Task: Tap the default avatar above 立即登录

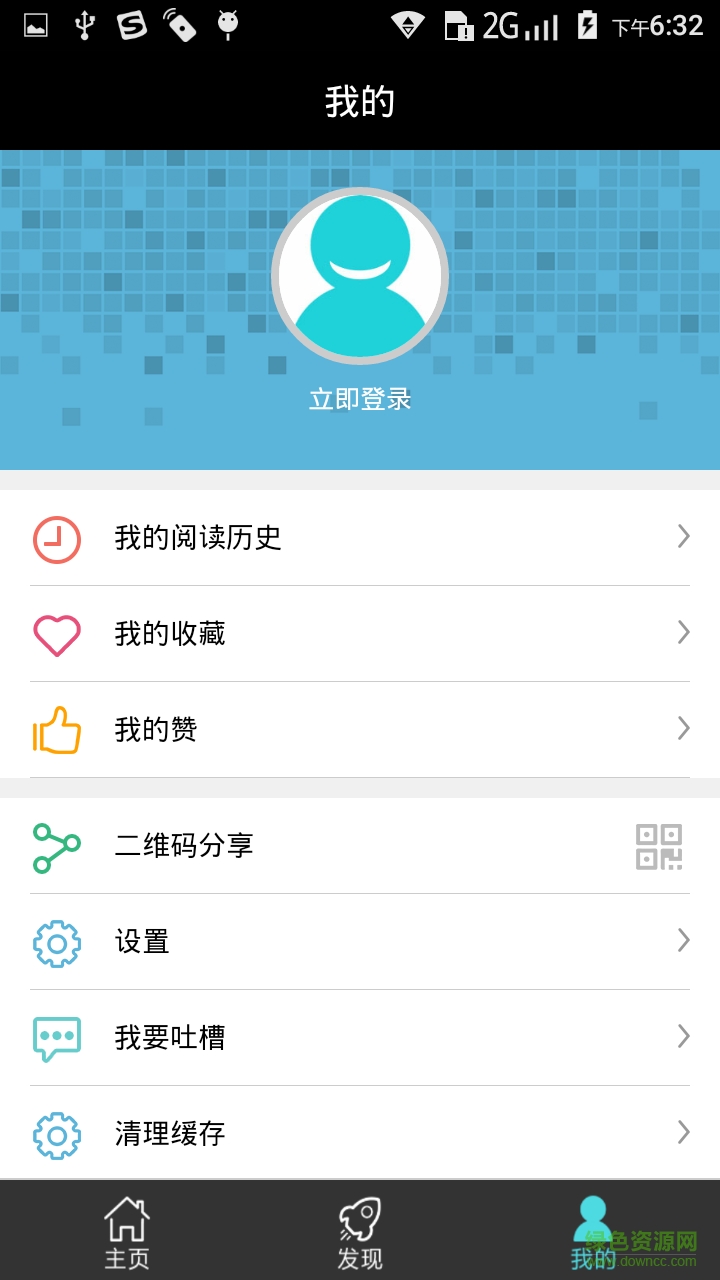Action: pyautogui.click(x=360, y=275)
